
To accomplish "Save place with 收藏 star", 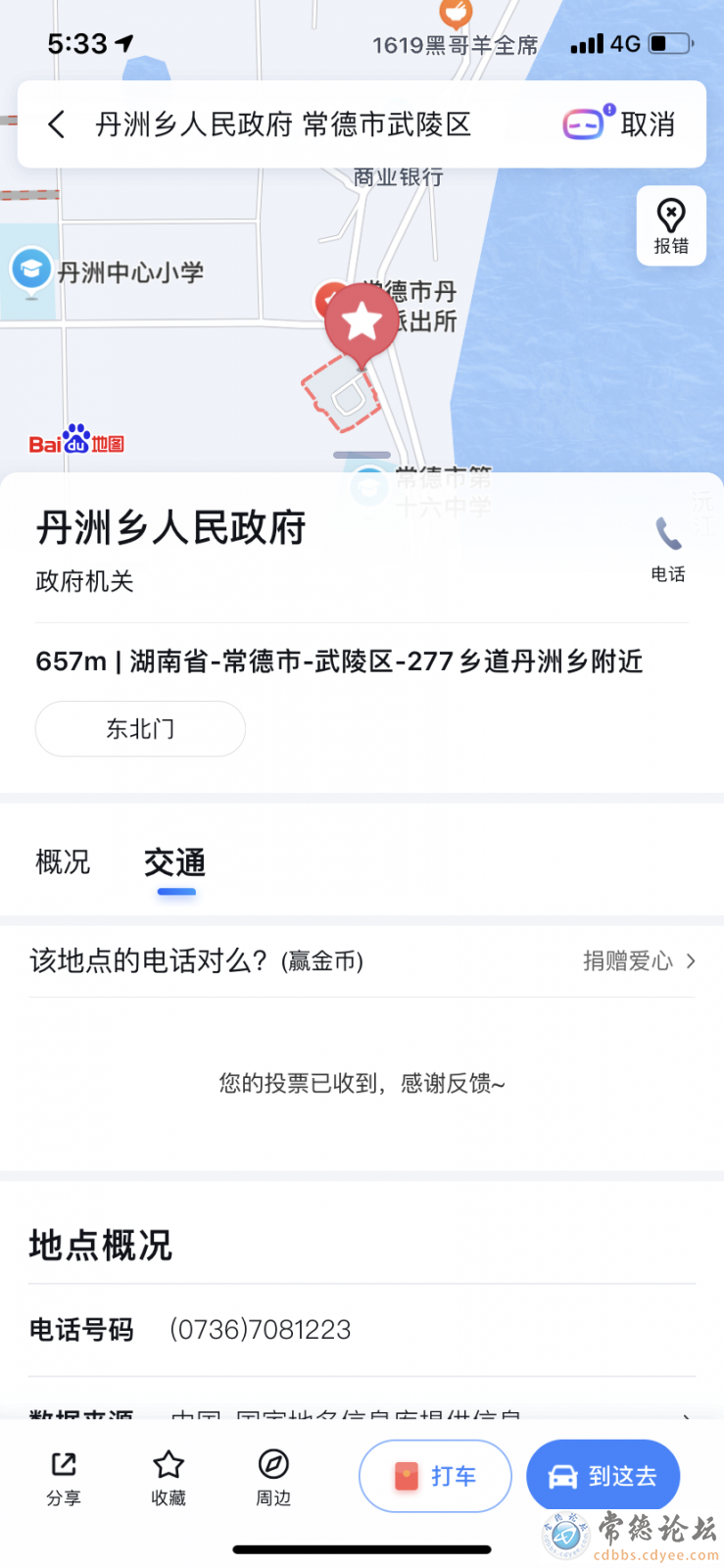I will point(169,1478).
